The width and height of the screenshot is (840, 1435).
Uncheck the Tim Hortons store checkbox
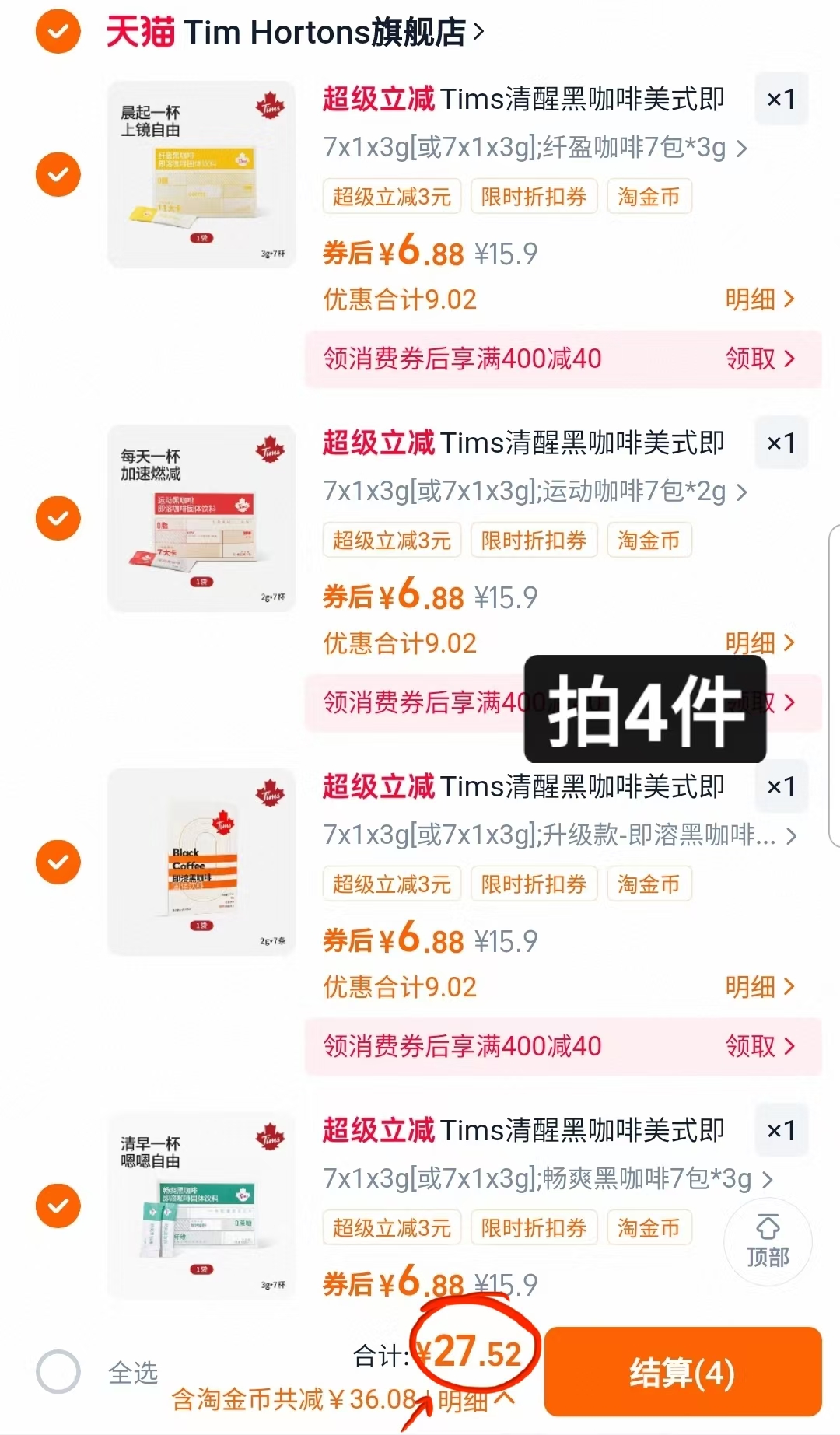pyautogui.click(x=57, y=31)
